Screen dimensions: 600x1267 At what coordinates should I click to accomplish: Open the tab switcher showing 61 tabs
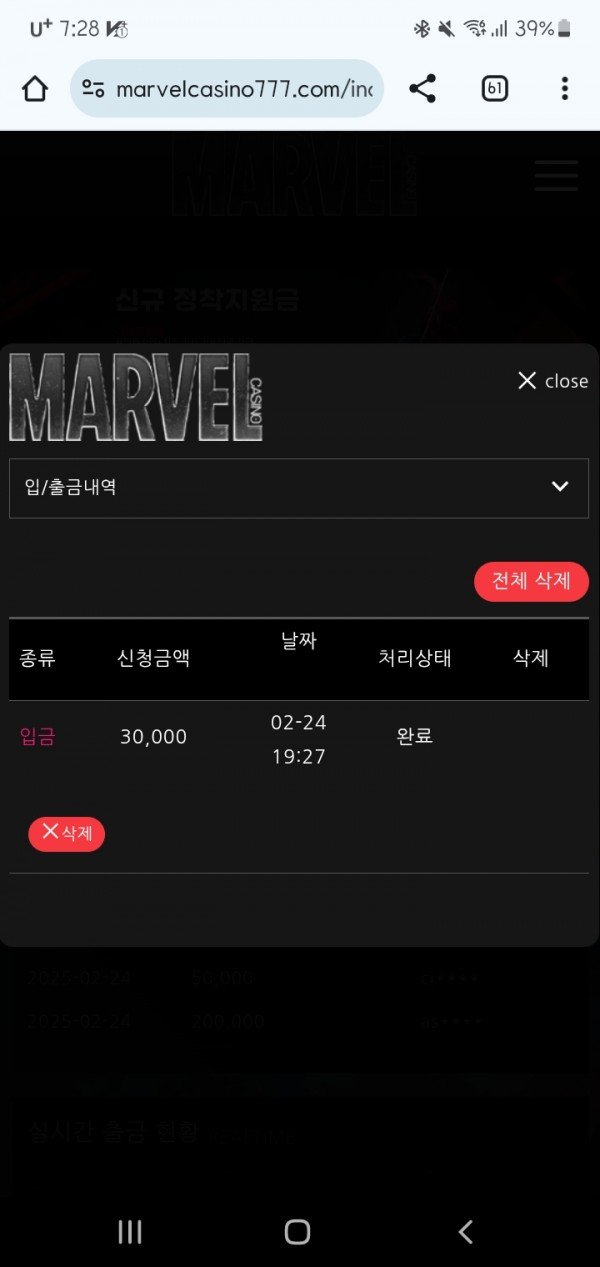[494, 89]
